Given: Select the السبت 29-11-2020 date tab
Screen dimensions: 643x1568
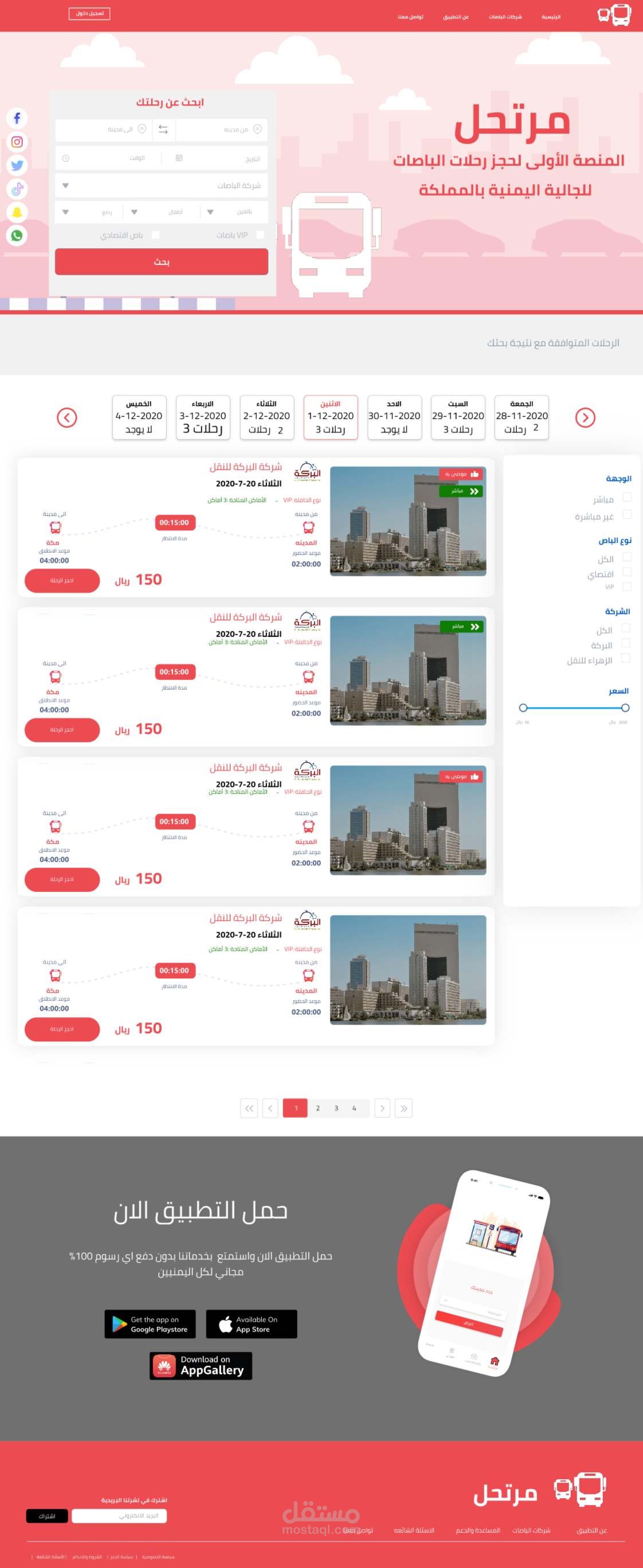Looking at the screenshot, I should 458,418.
